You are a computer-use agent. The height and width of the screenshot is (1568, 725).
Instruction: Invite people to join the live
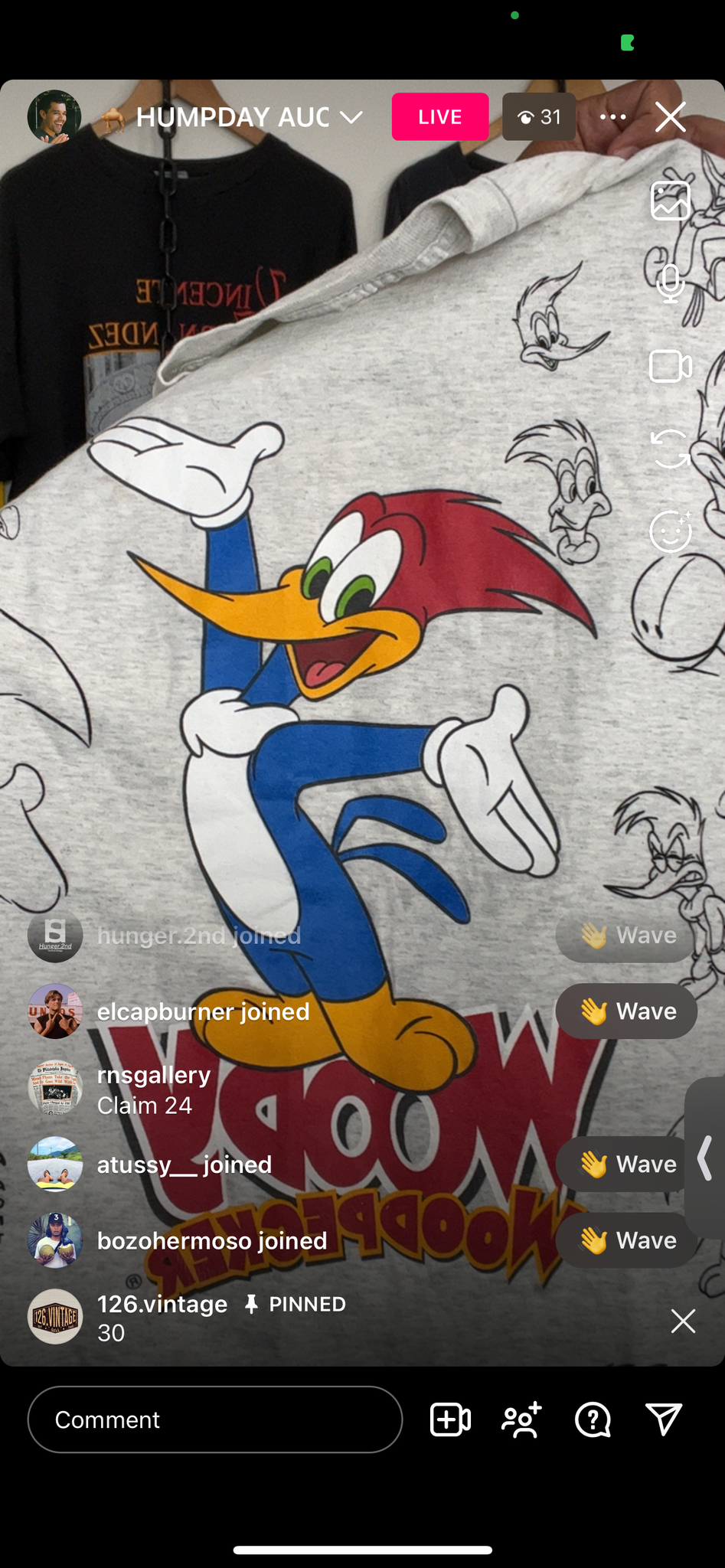point(522,1419)
